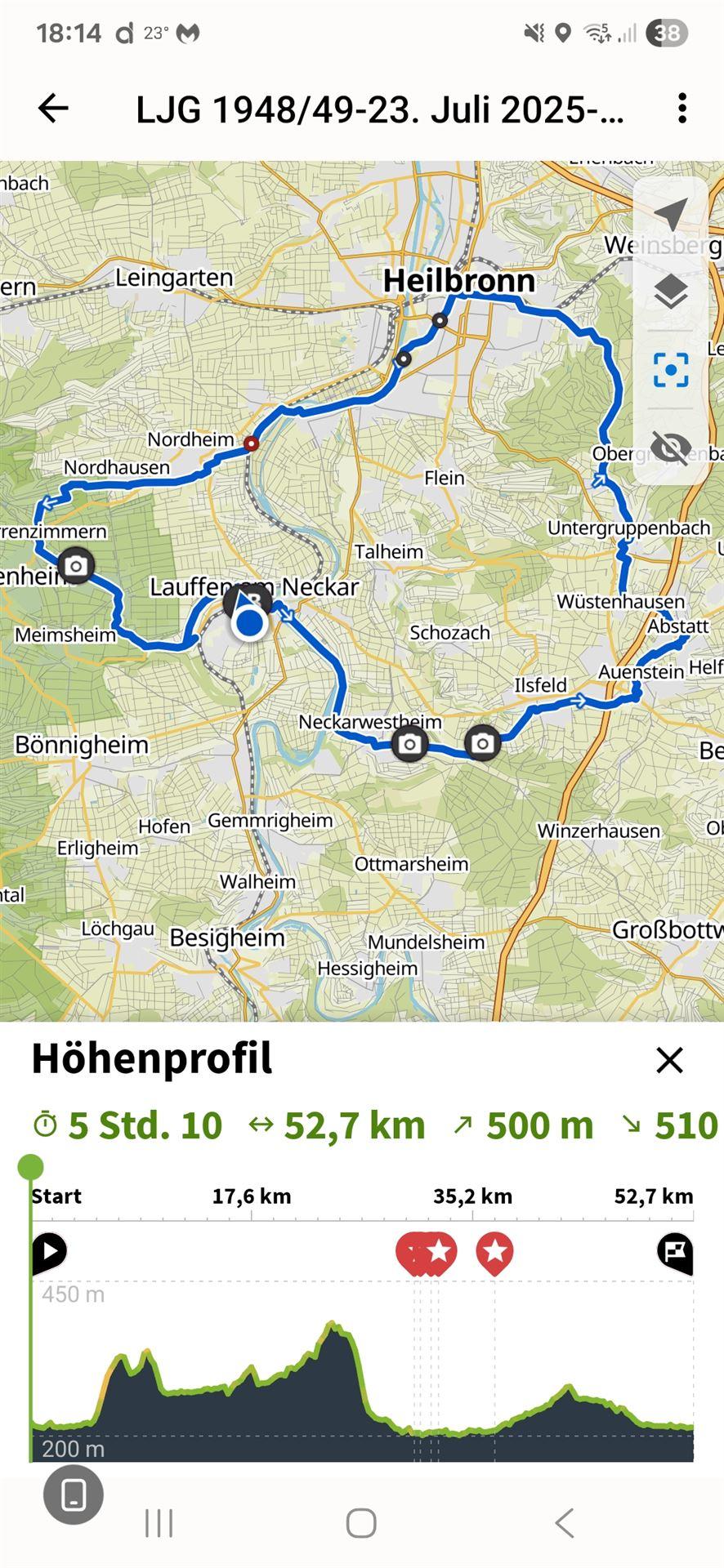Image resolution: width=724 pixels, height=1568 pixels.
Task: Close the Höhenprofil panel
Action: point(669,1060)
